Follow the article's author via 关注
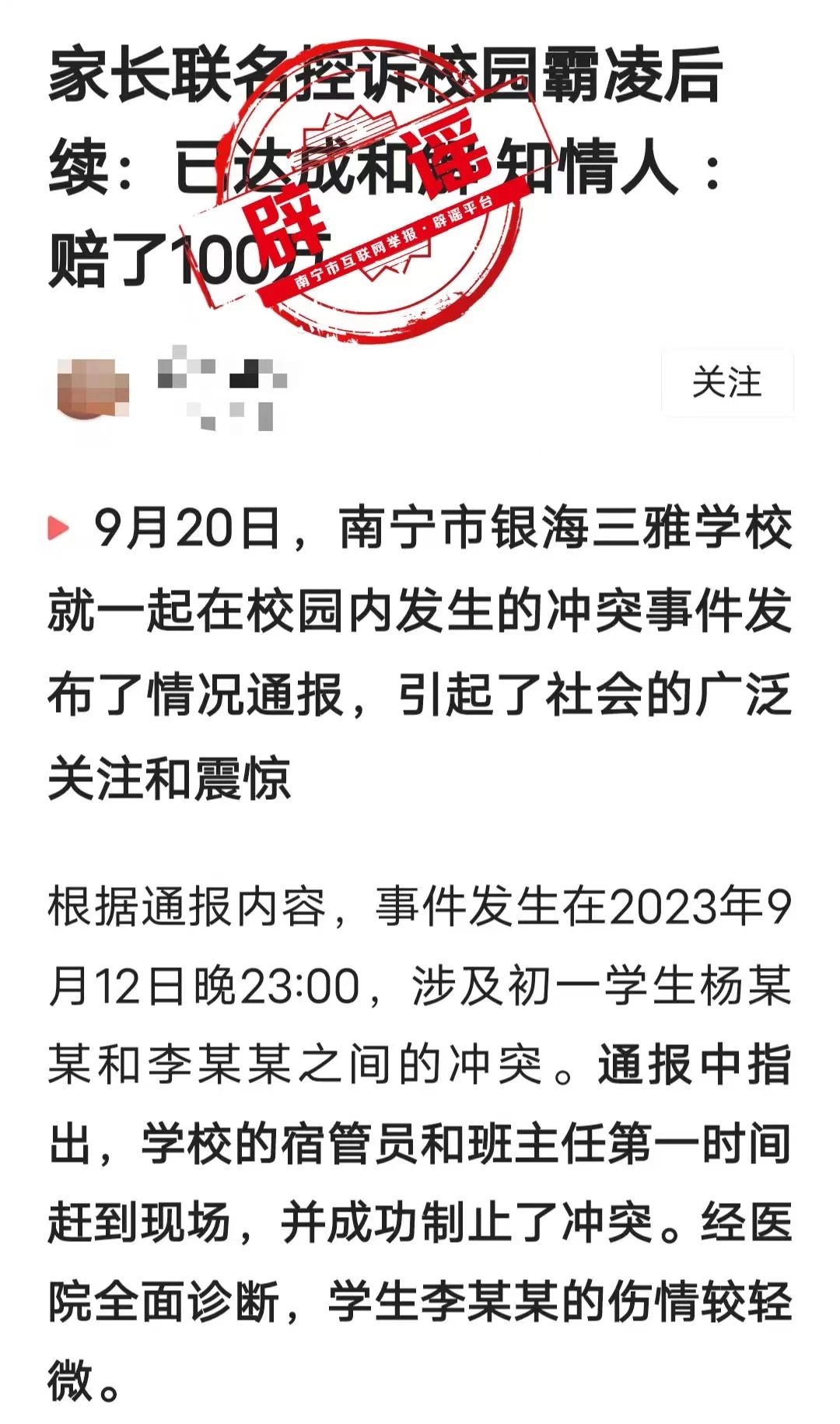840x1424 pixels. click(727, 383)
